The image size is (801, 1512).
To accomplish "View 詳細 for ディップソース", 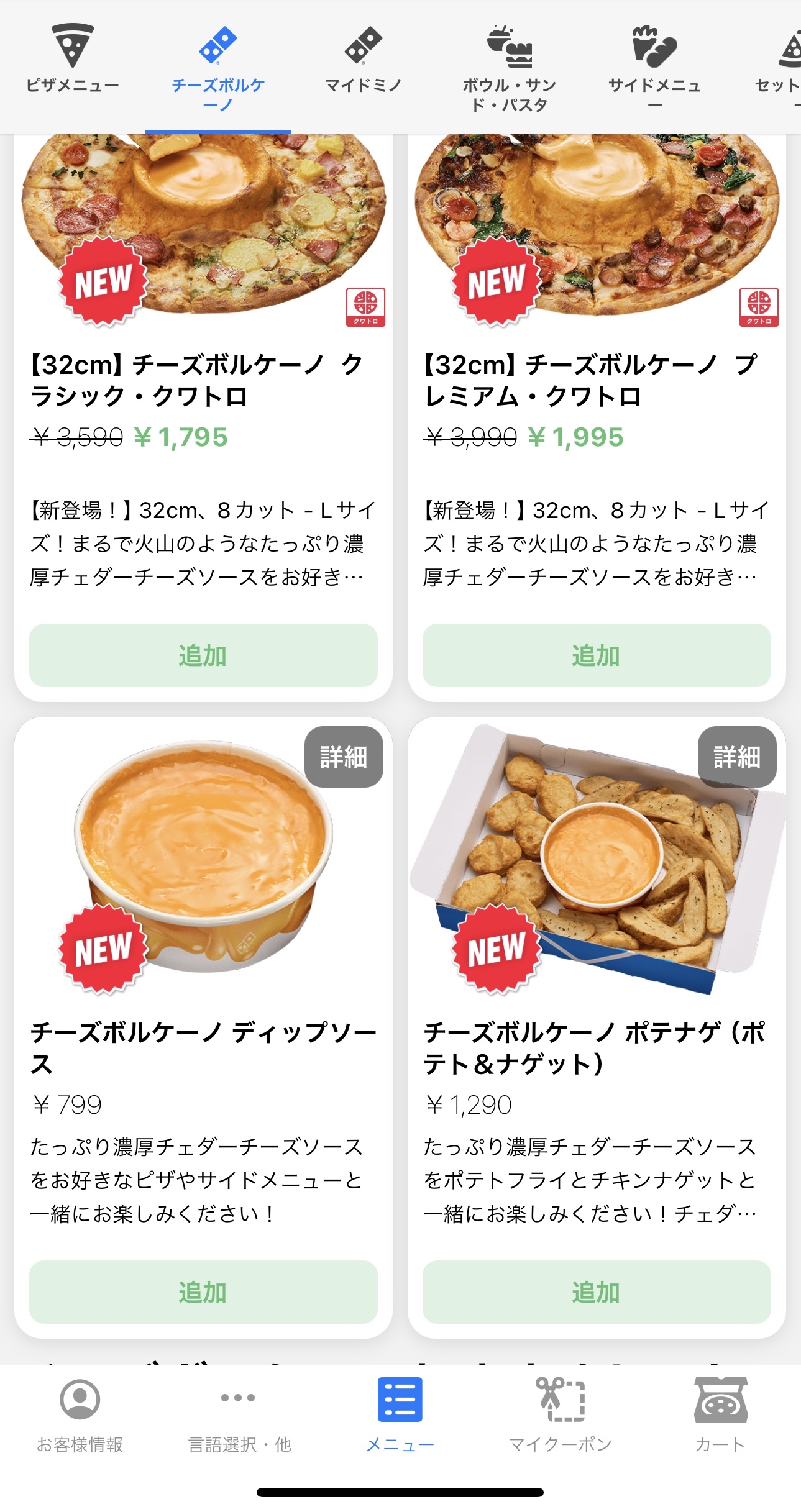I will click(x=344, y=757).
